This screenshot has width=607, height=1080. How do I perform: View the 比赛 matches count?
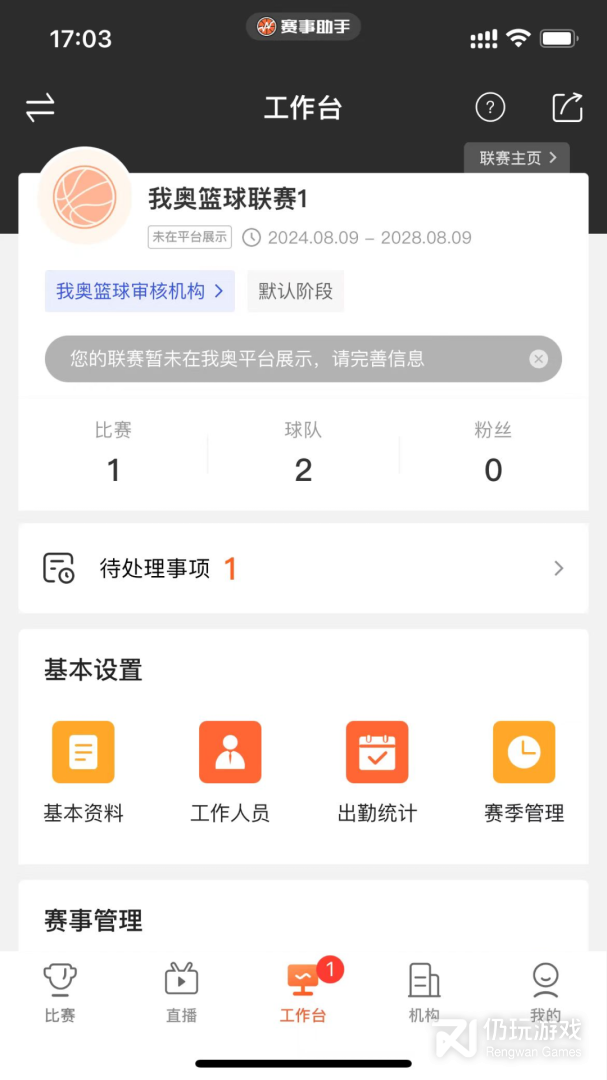[x=113, y=452]
